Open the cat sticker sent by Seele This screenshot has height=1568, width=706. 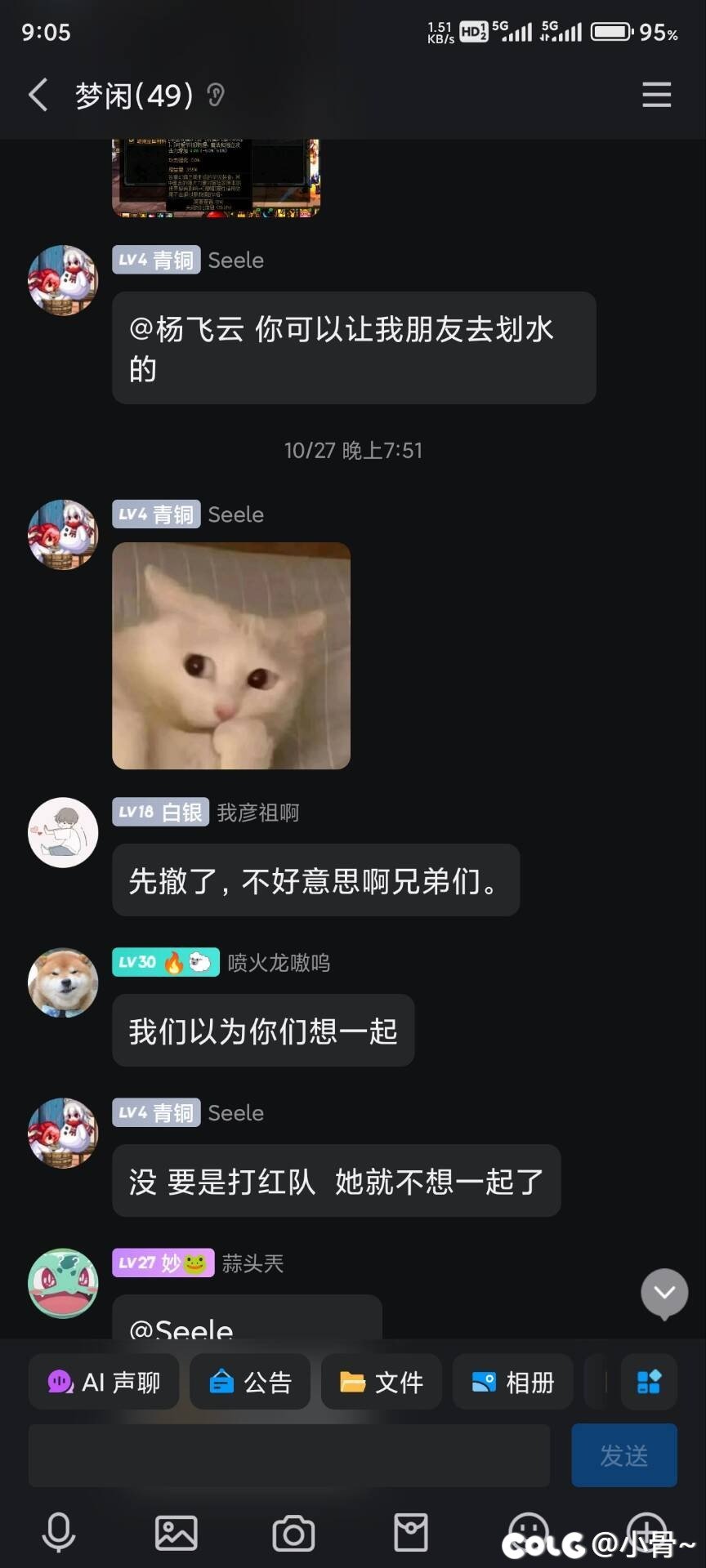click(231, 656)
